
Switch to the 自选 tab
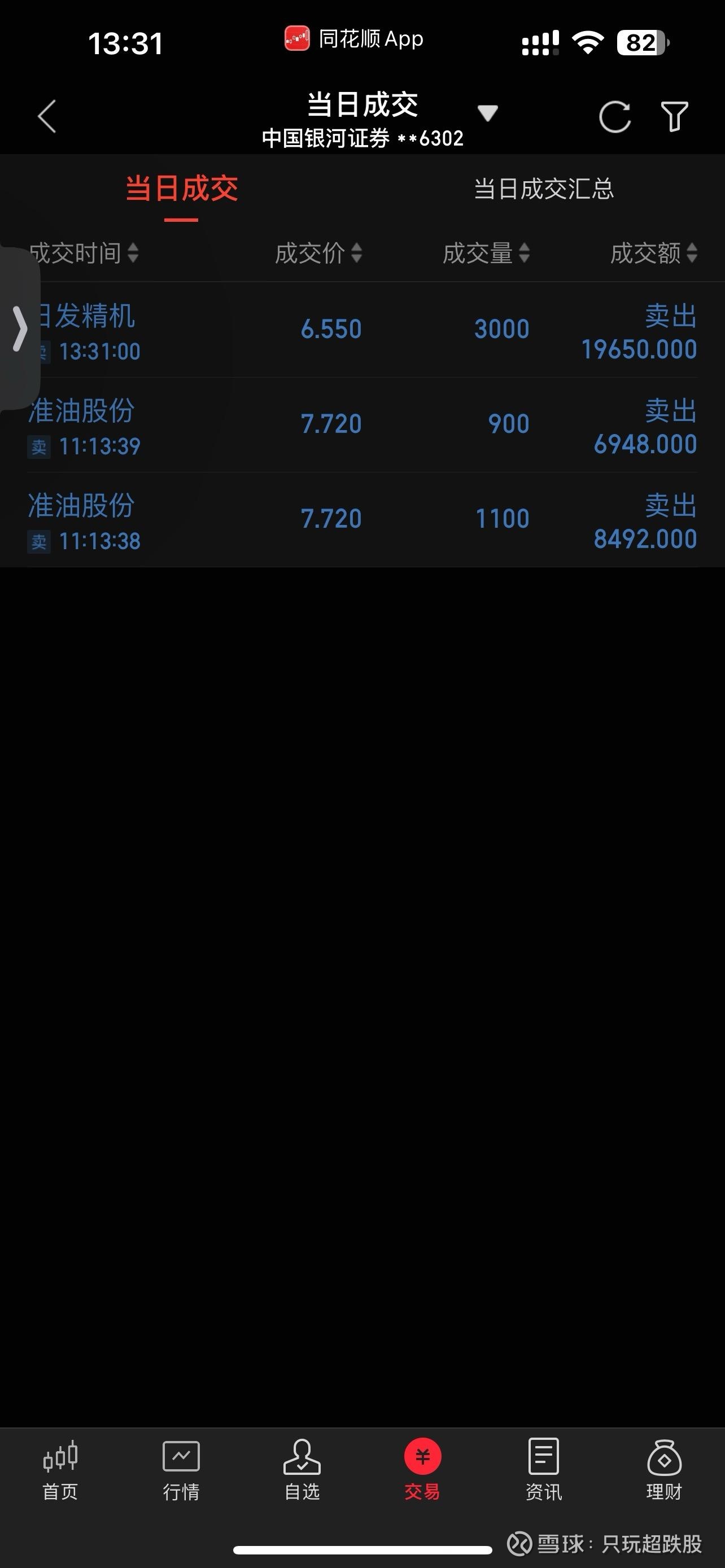pyautogui.click(x=302, y=1470)
